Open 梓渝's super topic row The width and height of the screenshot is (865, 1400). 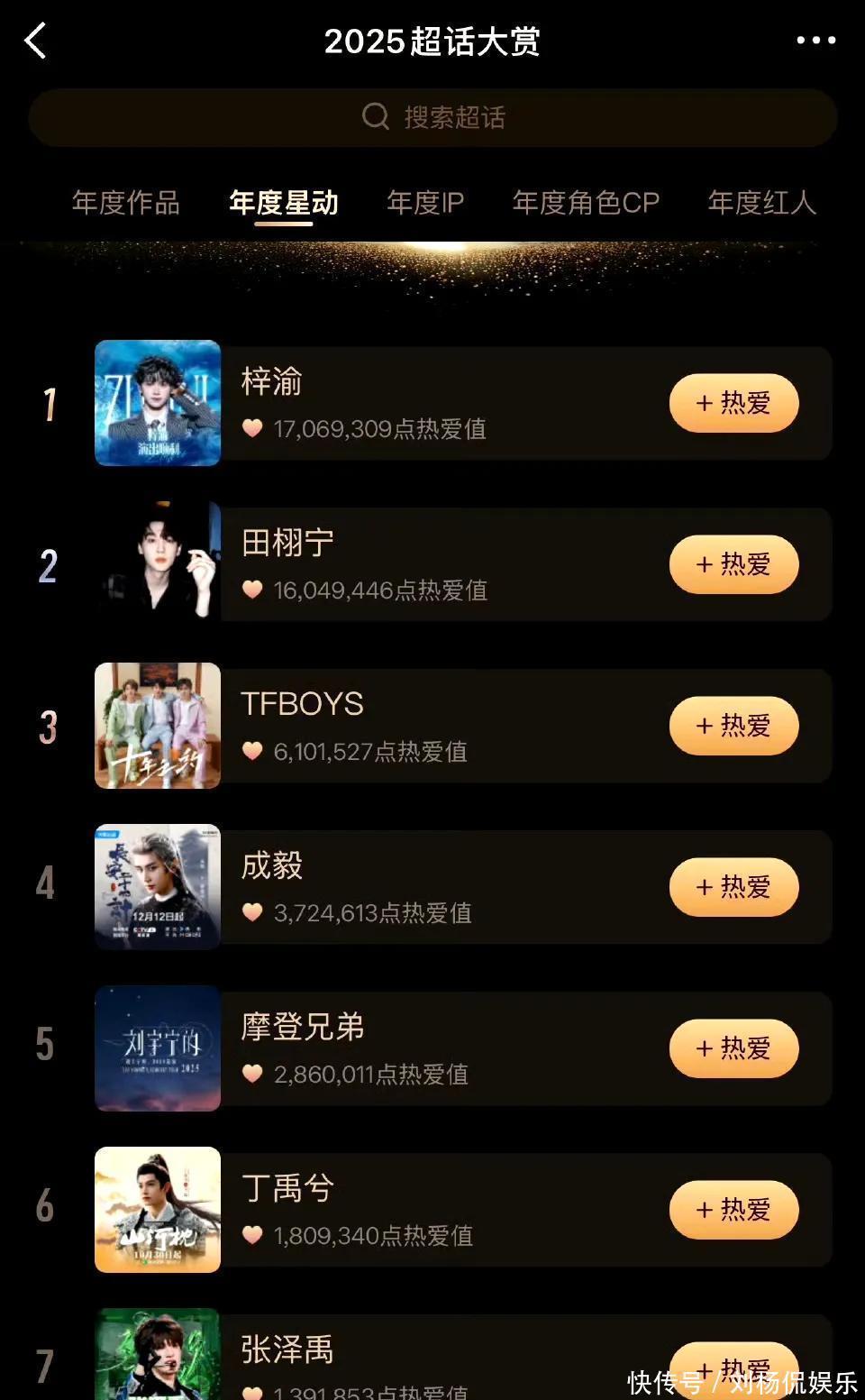pyautogui.click(x=405, y=403)
